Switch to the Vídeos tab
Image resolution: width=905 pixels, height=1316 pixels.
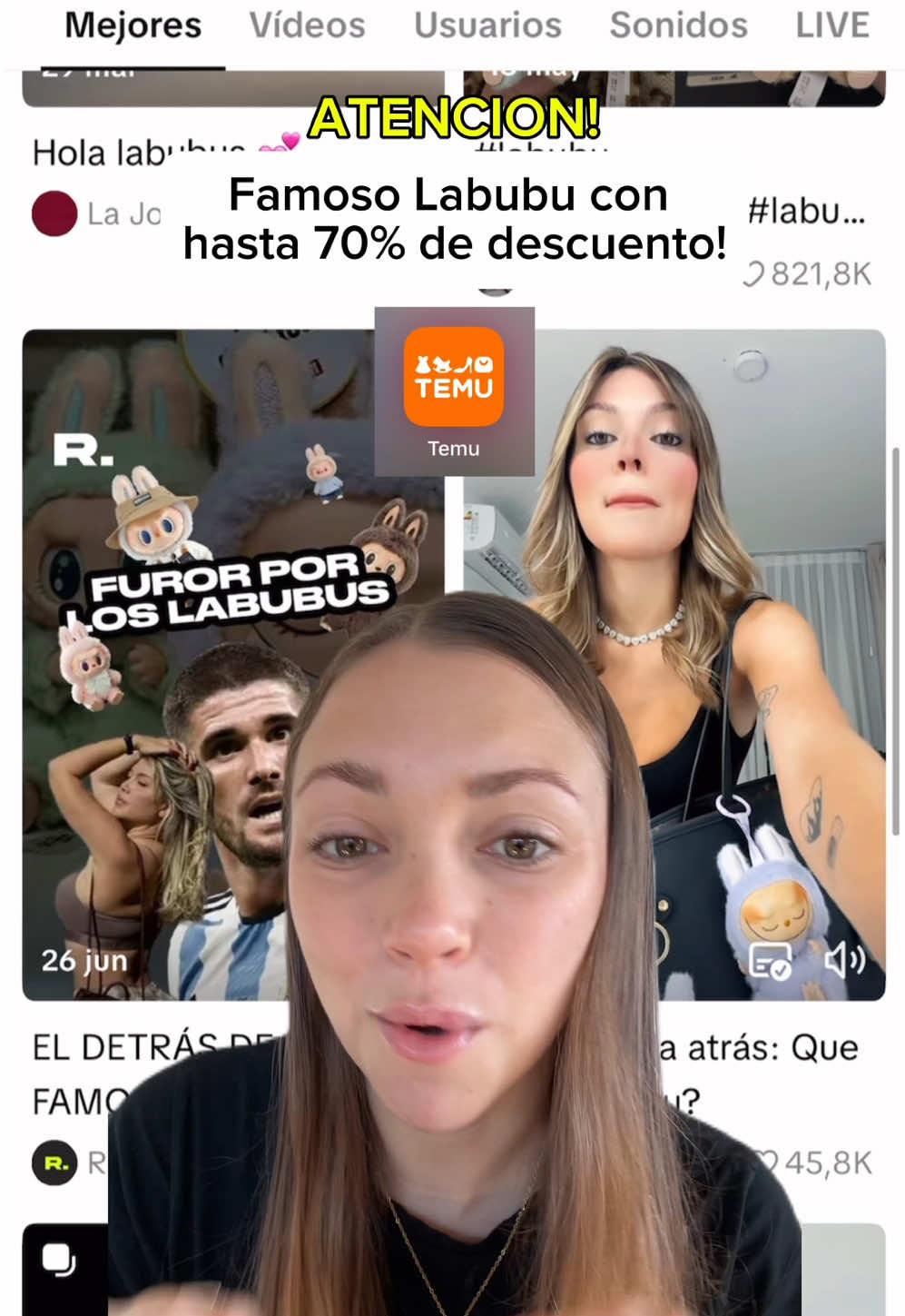coord(309,26)
